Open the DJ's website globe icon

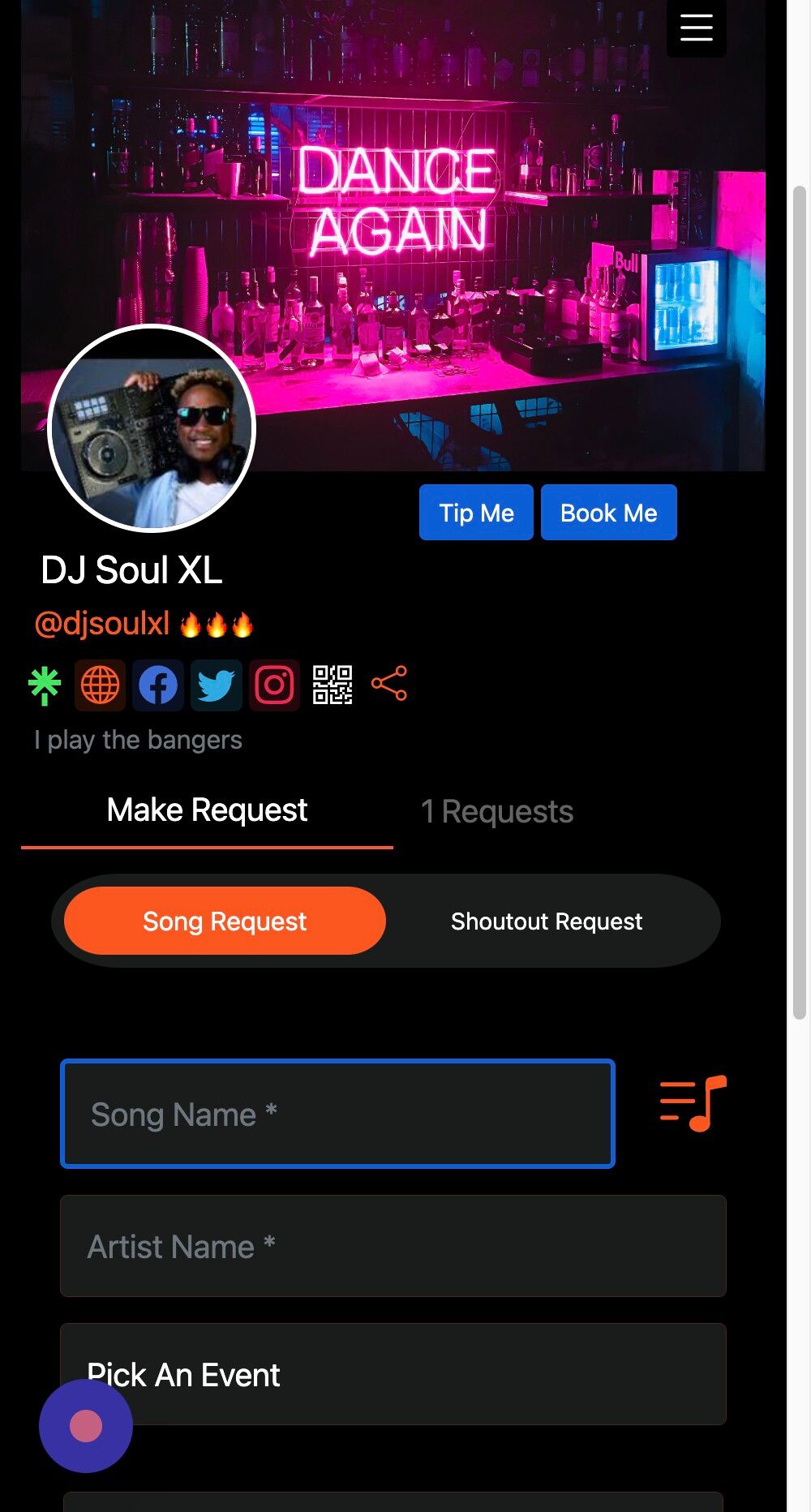coord(101,685)
